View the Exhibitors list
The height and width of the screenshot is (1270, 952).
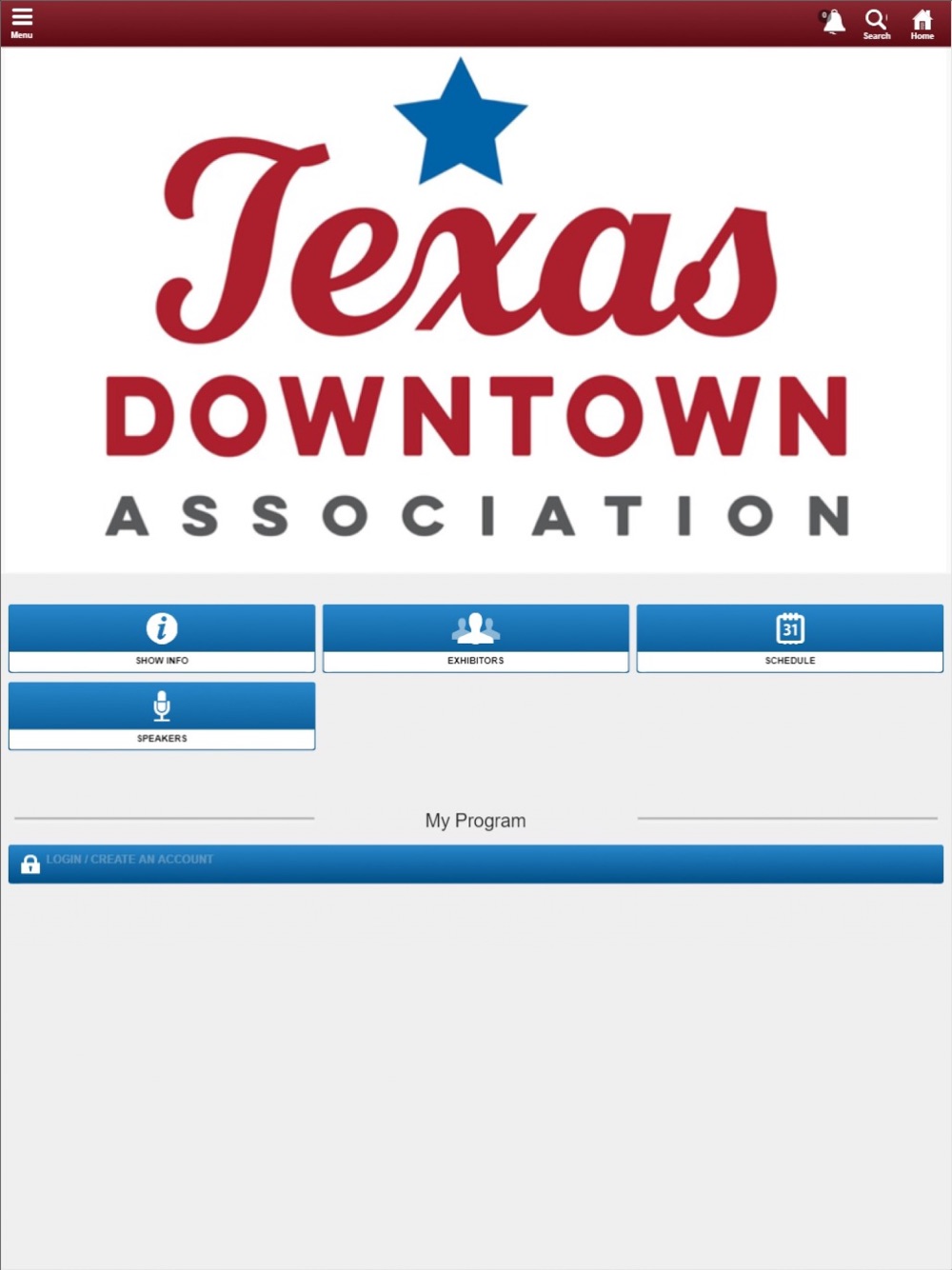pos(476,638)
